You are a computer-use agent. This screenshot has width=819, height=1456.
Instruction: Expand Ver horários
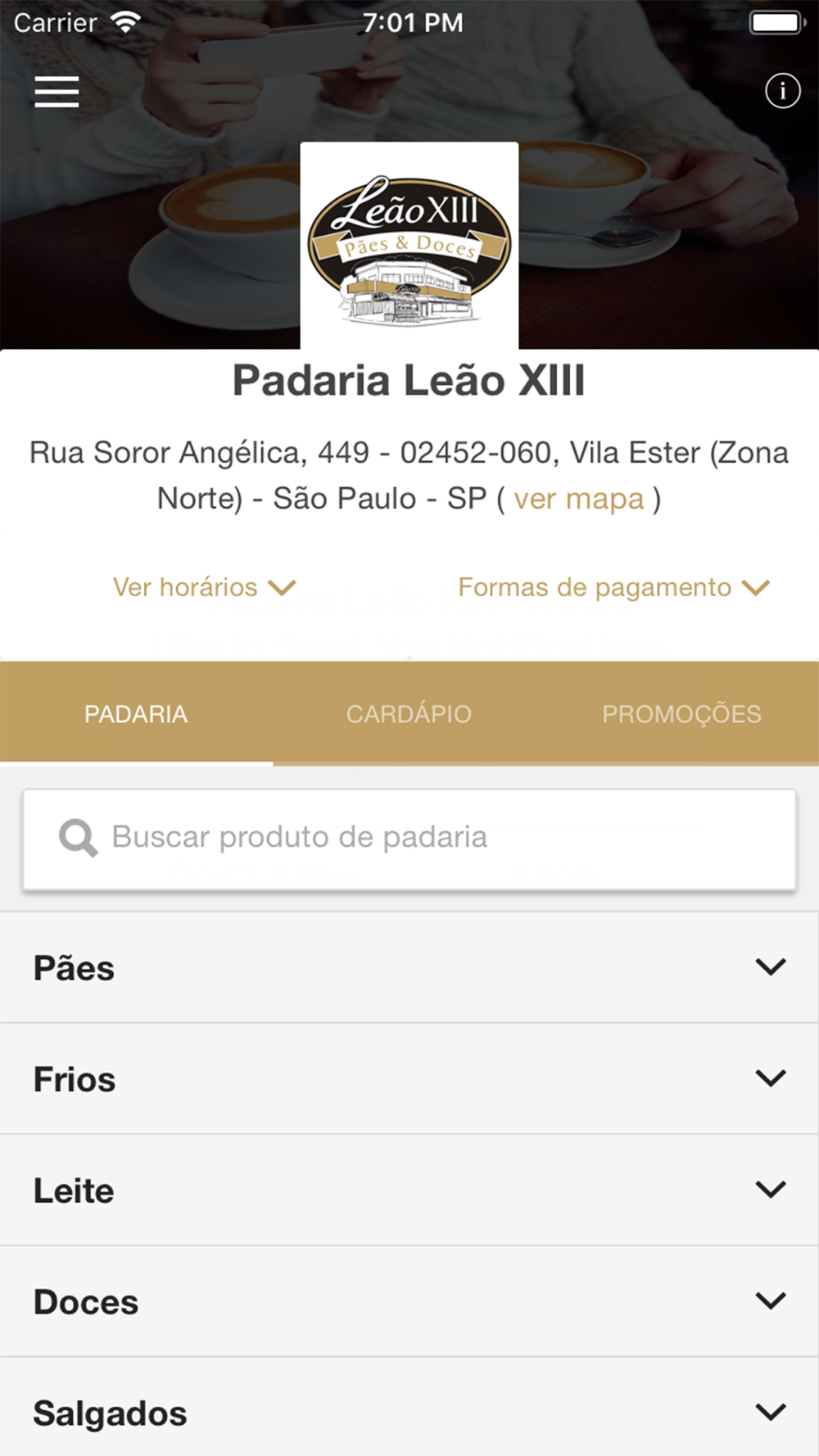pos(204,587)
